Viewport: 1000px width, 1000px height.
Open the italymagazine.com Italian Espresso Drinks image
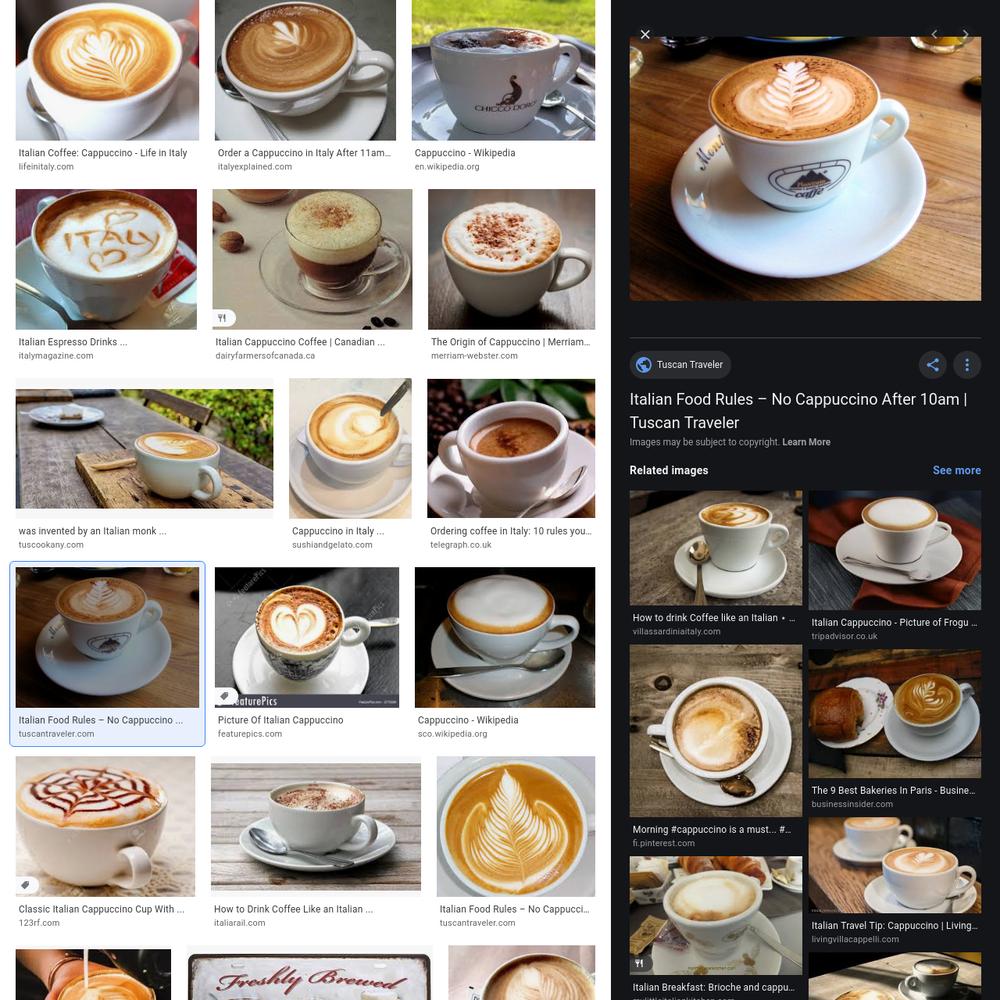click(106, 259)
